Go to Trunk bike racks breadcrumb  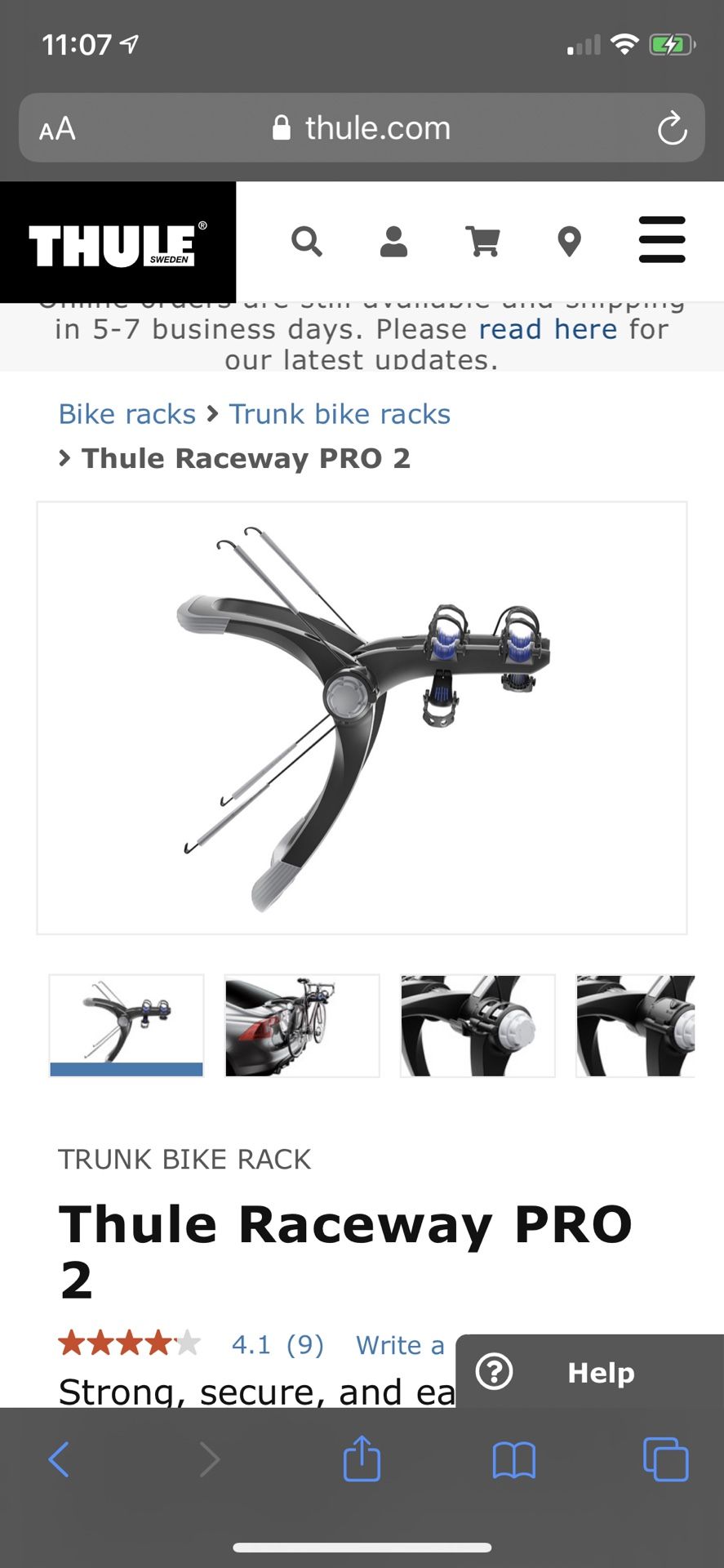[340, 414]
